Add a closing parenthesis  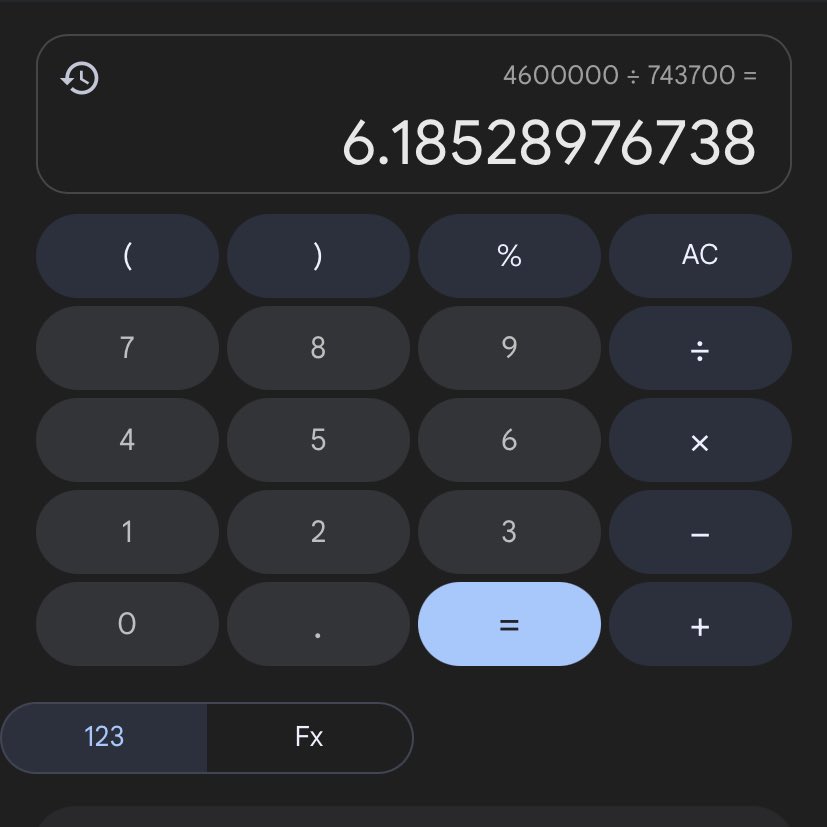pos(318,255)
